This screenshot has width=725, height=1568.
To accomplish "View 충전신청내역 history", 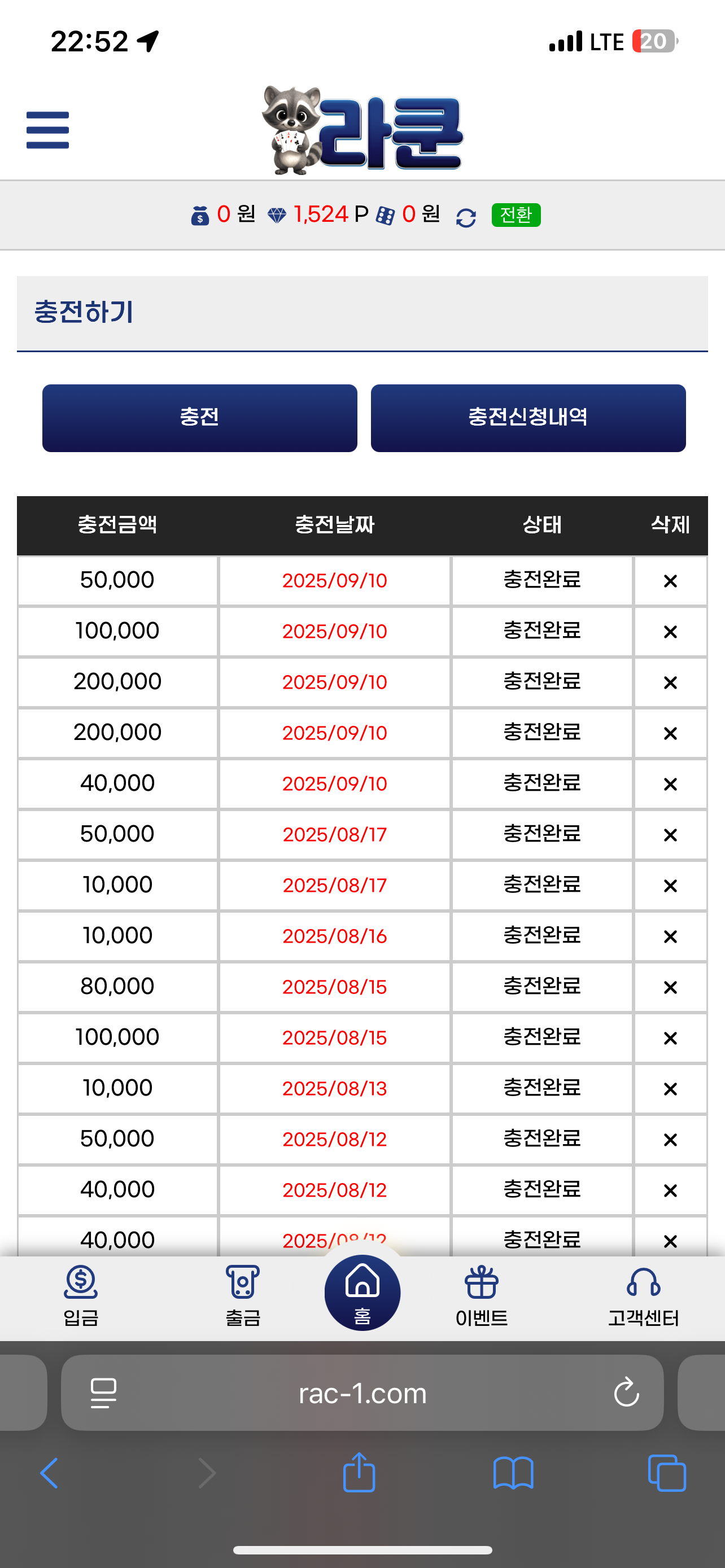I will click(x=528, y=418).
